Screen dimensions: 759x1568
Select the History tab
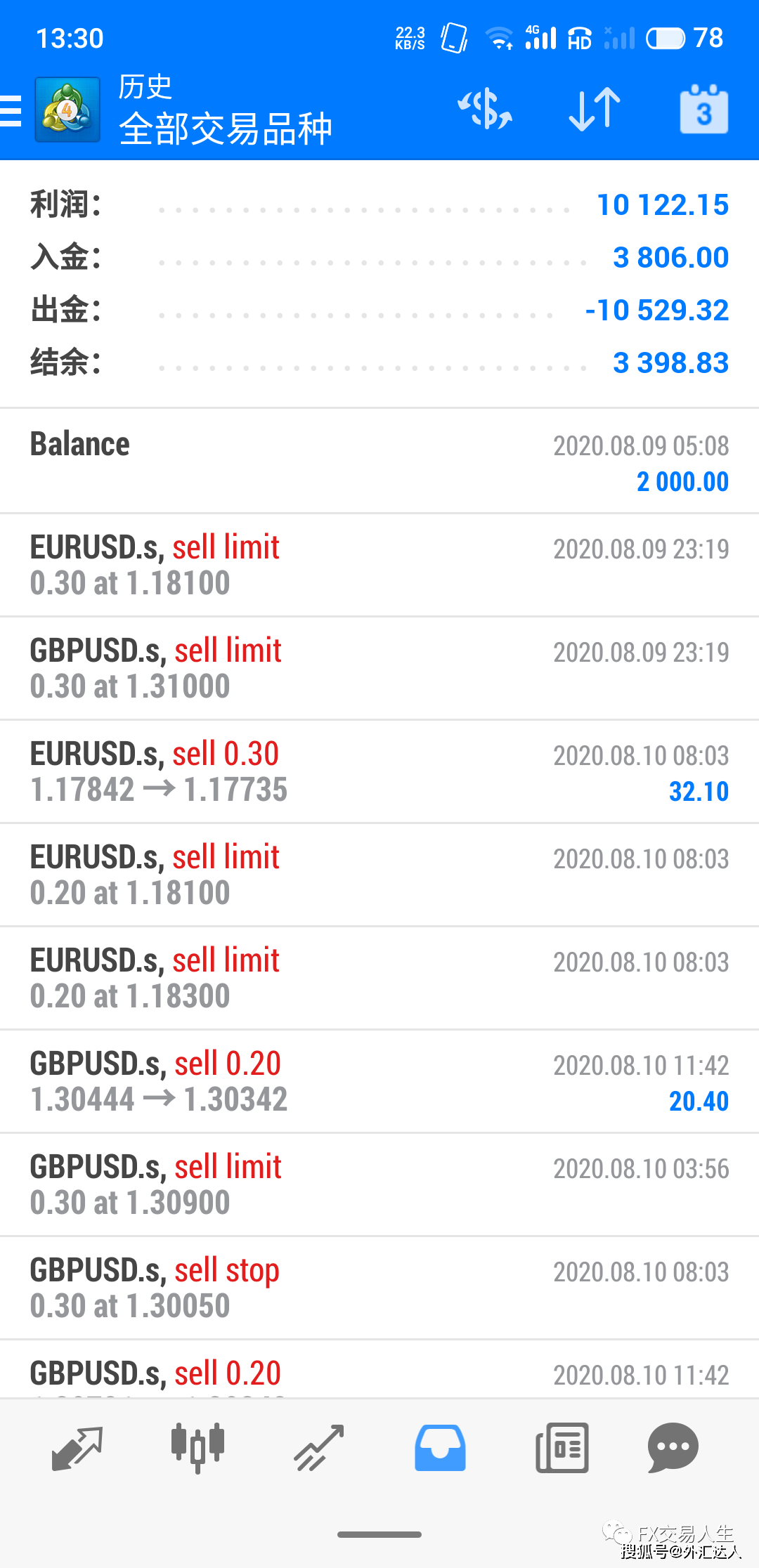tap(440, 1448)
